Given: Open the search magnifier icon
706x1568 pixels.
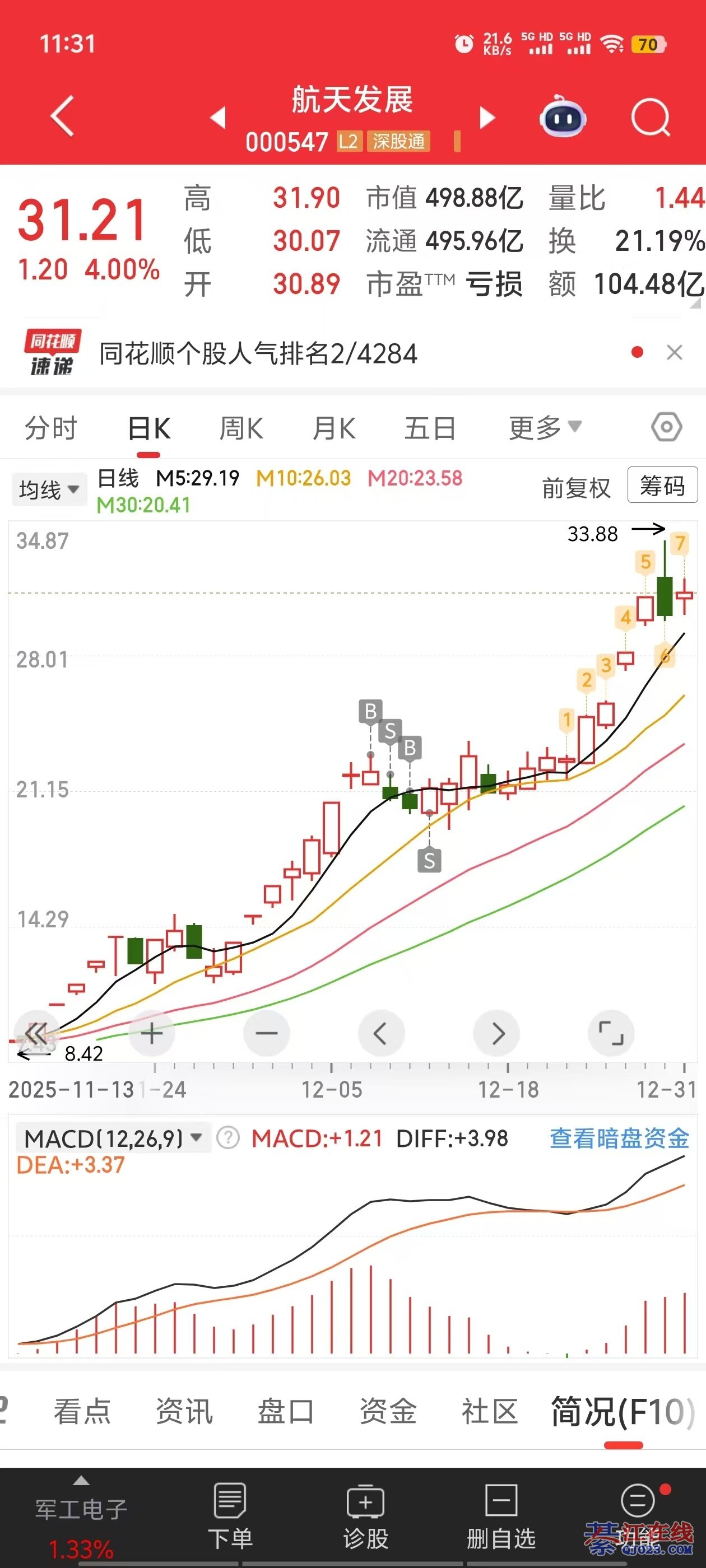Looking at the screenshot, I should tap(650, 117).
